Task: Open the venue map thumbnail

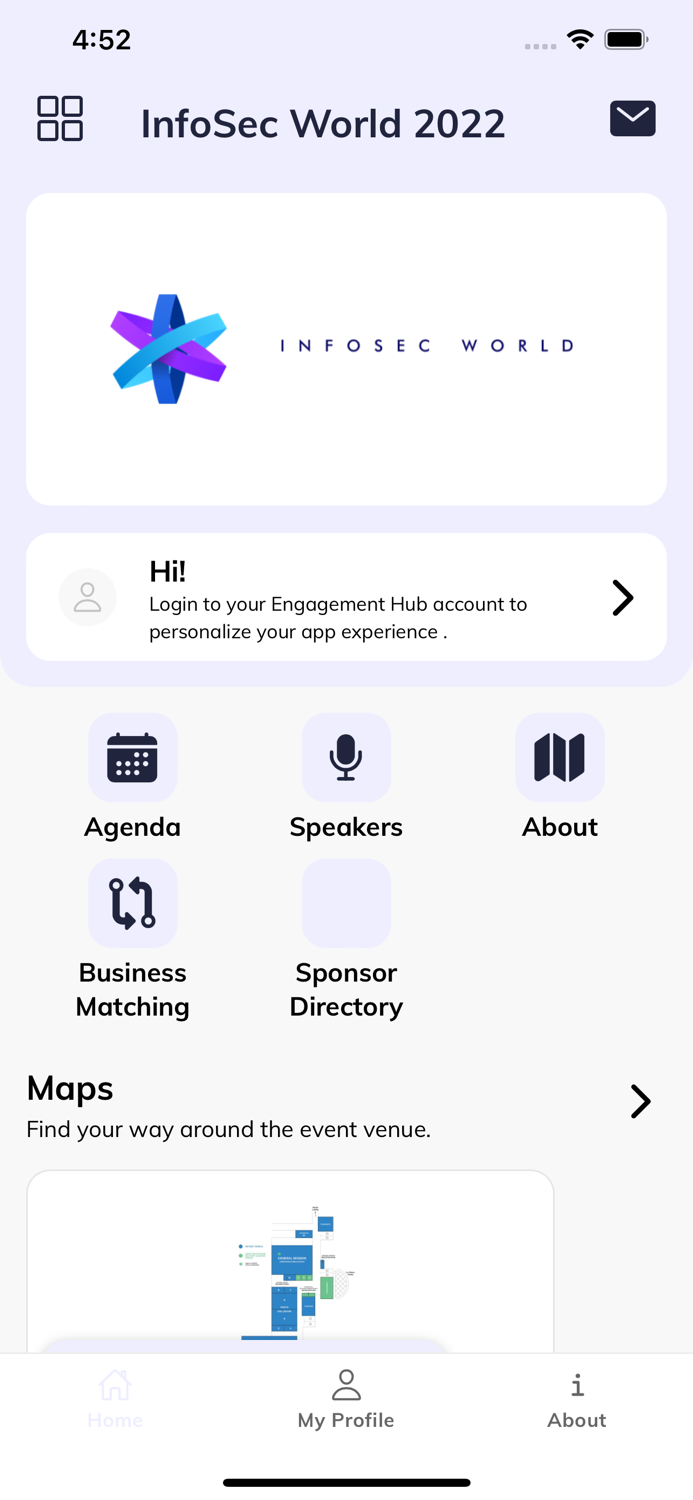Action: tap(290, 1261)
